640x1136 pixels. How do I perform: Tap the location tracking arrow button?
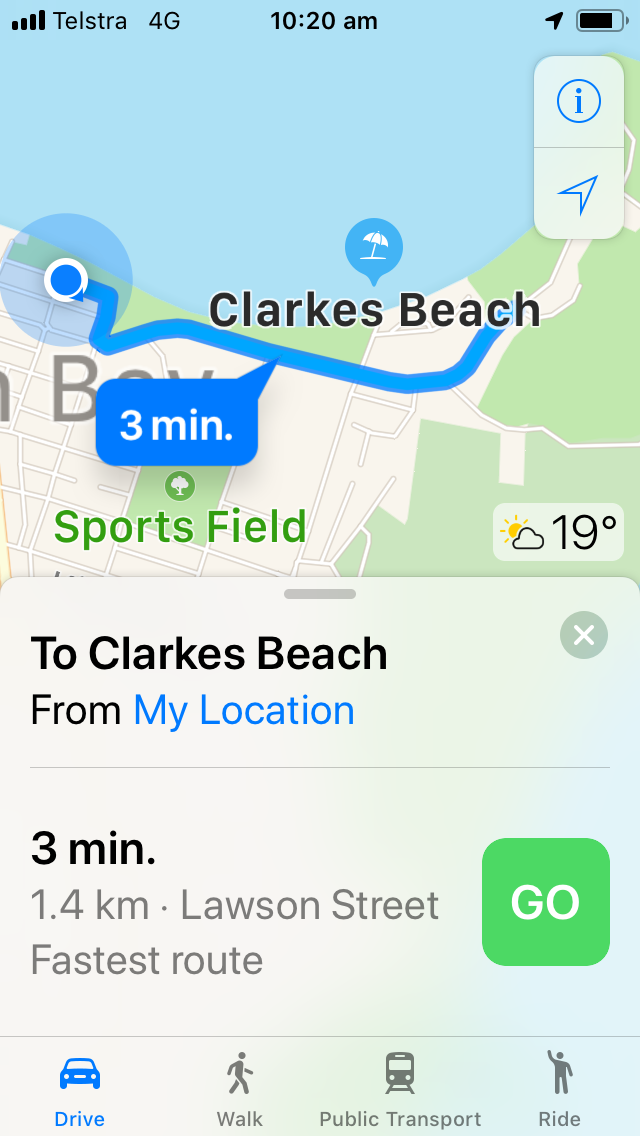(578, 194)
